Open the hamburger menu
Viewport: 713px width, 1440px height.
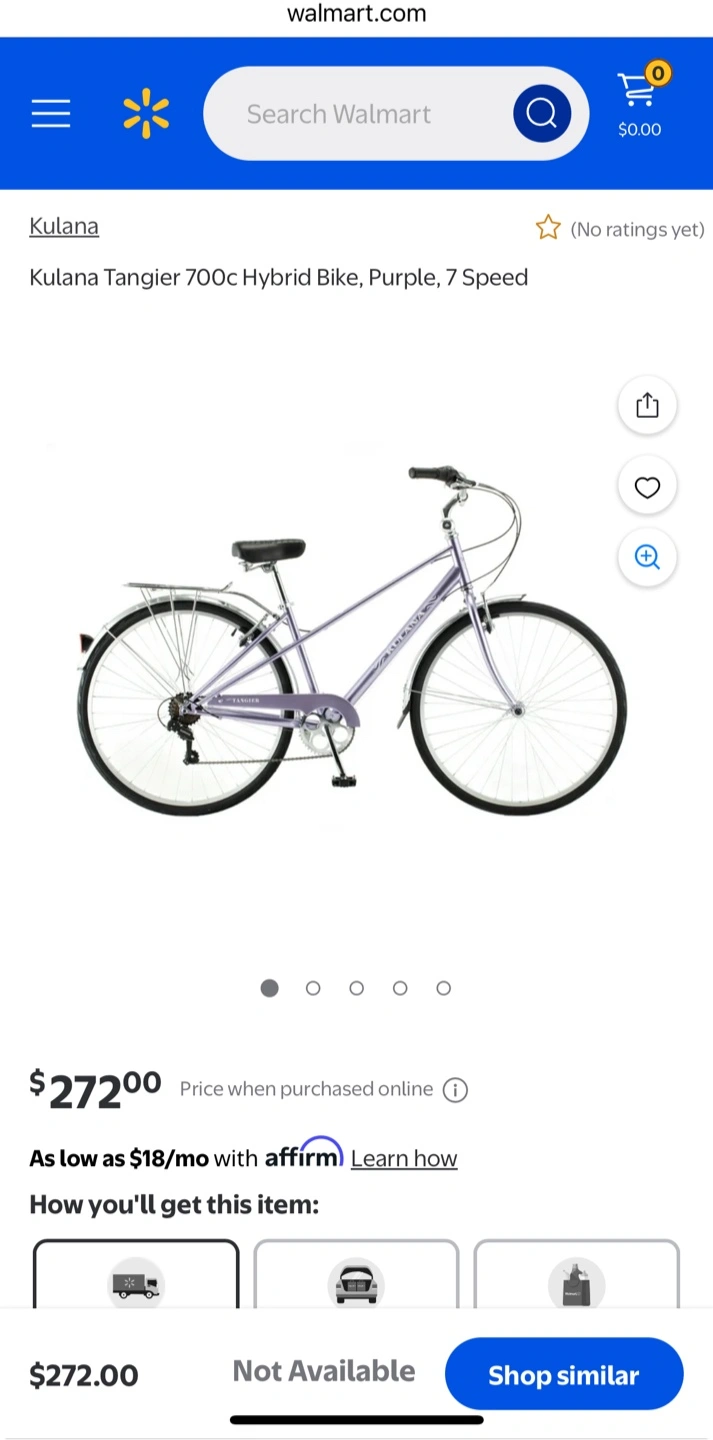click(51, 113)
